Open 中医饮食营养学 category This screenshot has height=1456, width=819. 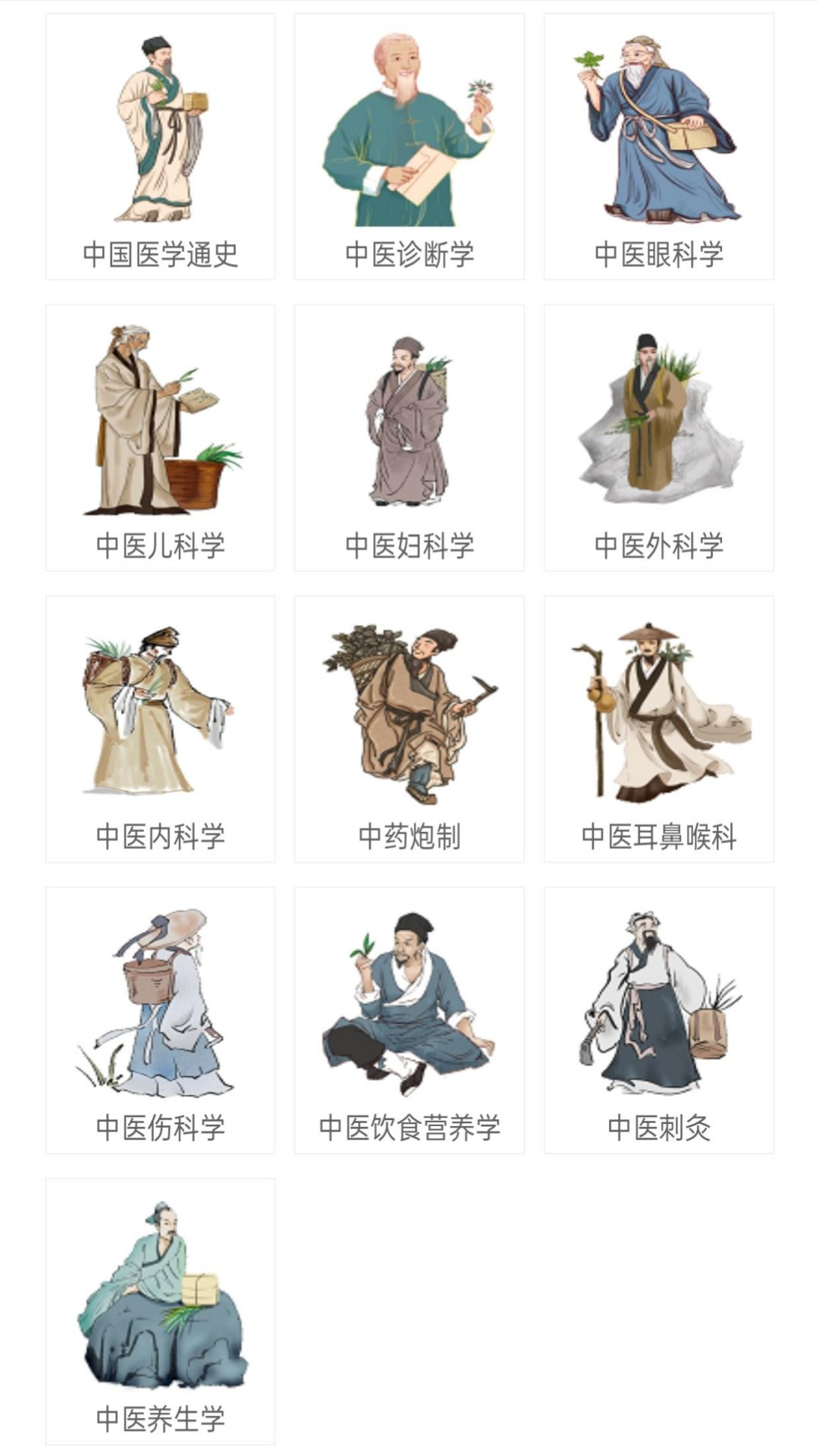coord(409,1020)
